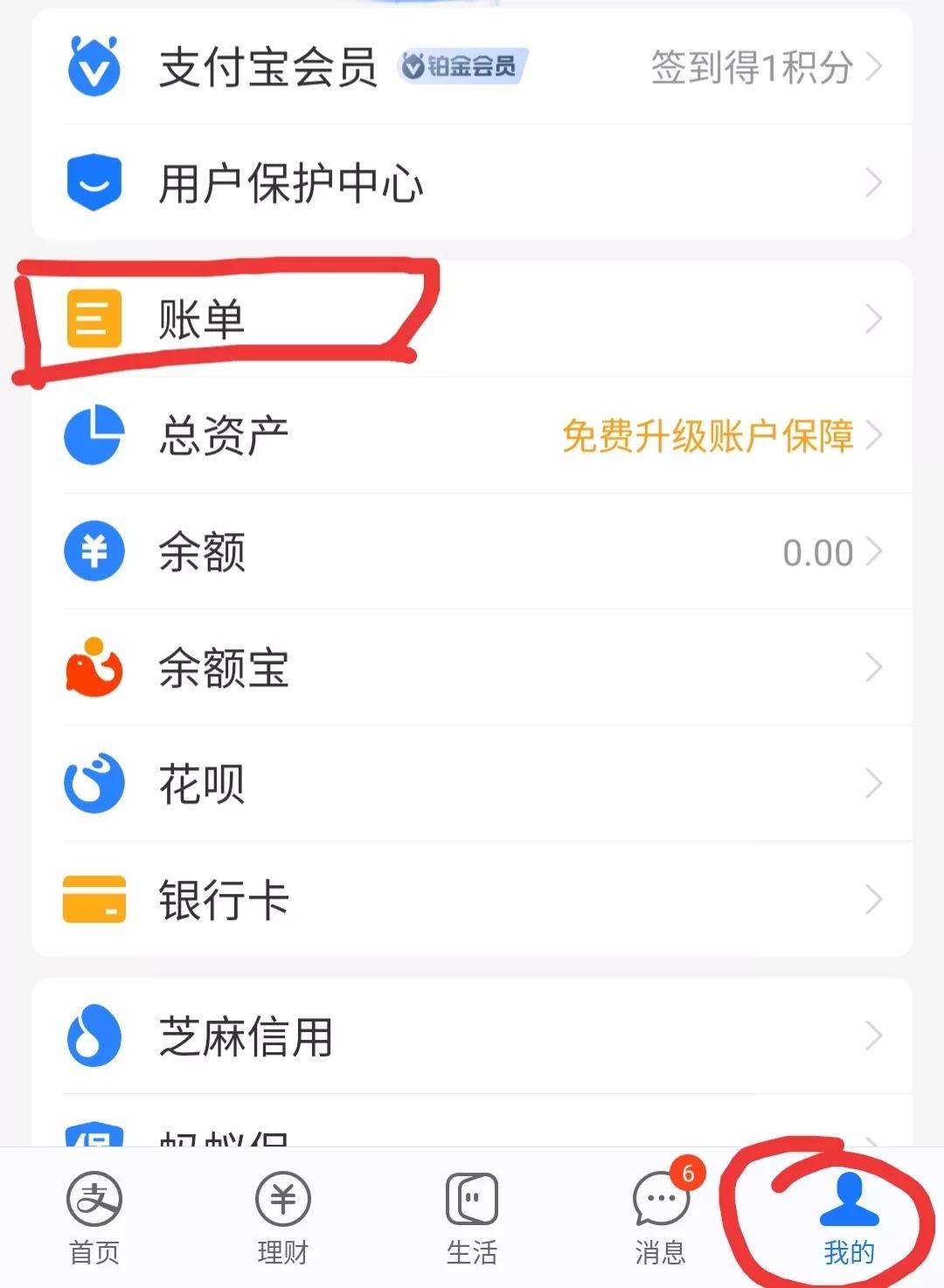
Task: Open the 总资产 pie chart icon
Action: pyautogui.click(x=94, y=435)
